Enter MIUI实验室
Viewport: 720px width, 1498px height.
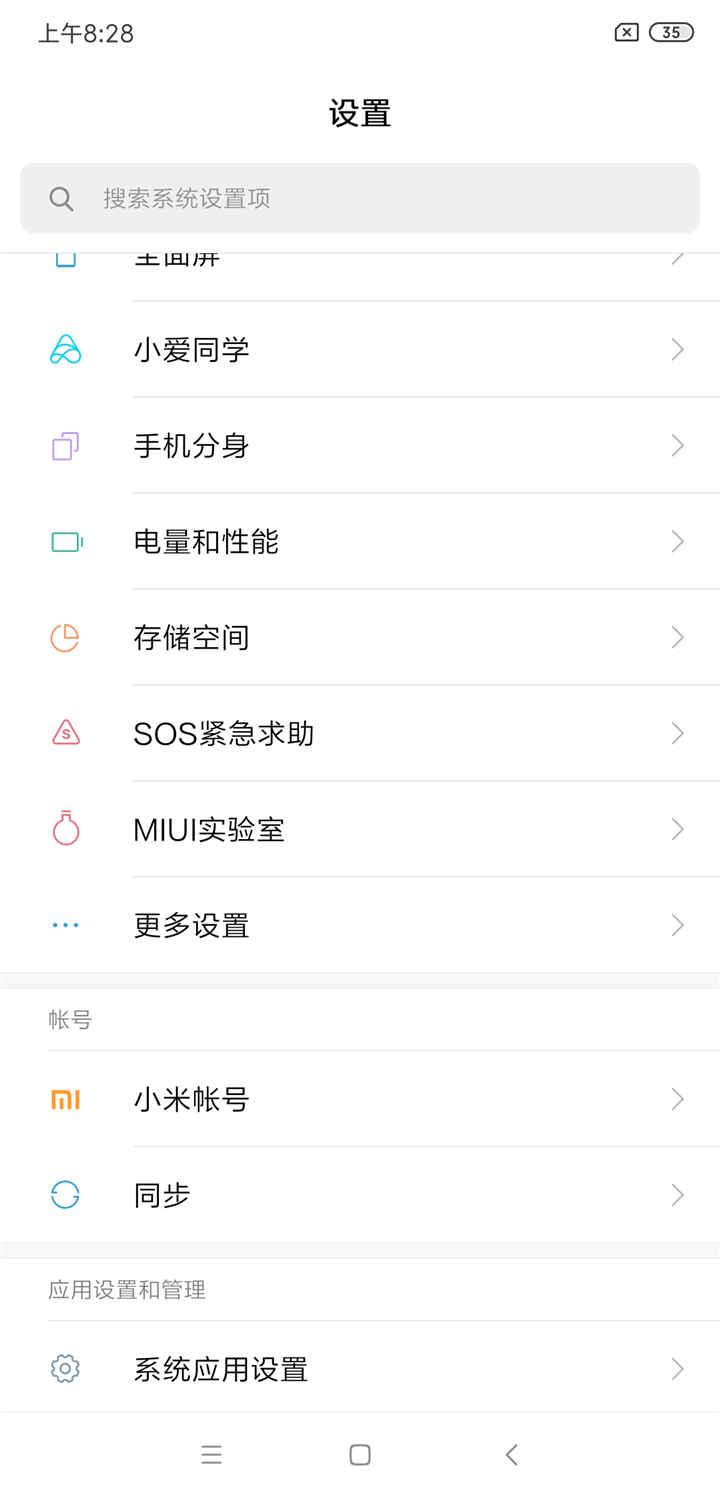pos(360,829)
